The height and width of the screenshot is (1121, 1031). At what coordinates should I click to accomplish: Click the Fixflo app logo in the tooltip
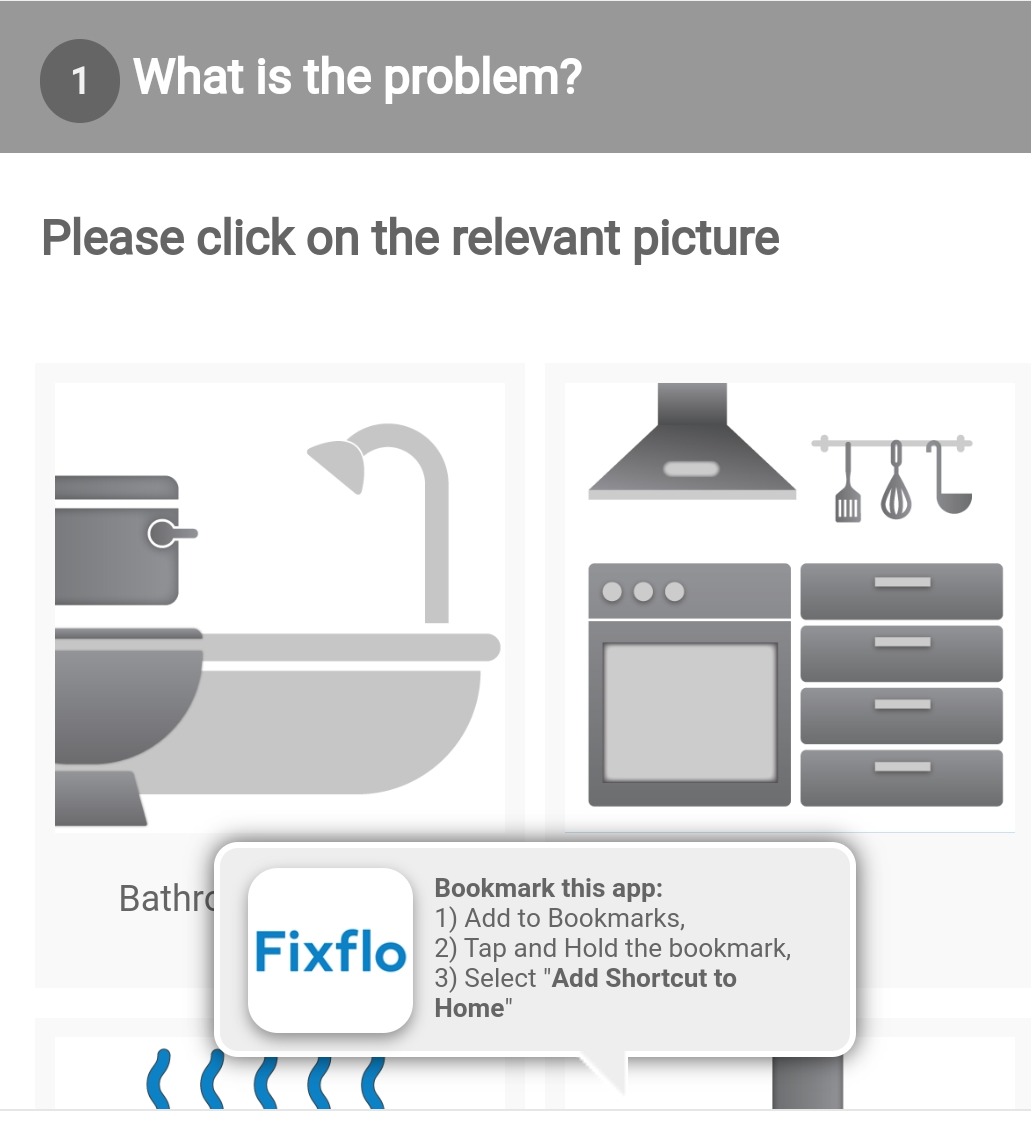coord(330,948)
